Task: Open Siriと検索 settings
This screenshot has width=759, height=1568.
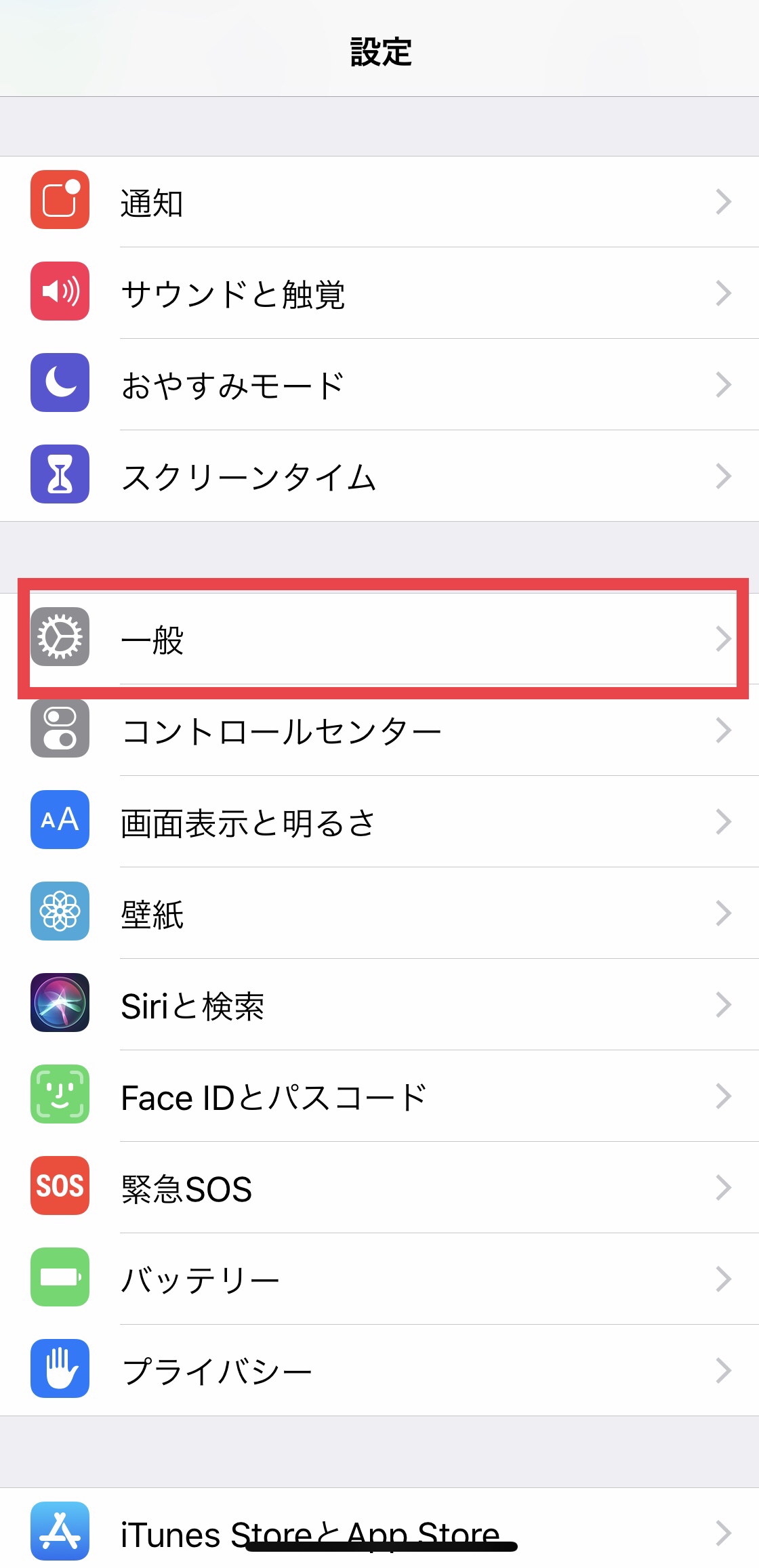Action: click(x=379, y=1005)
